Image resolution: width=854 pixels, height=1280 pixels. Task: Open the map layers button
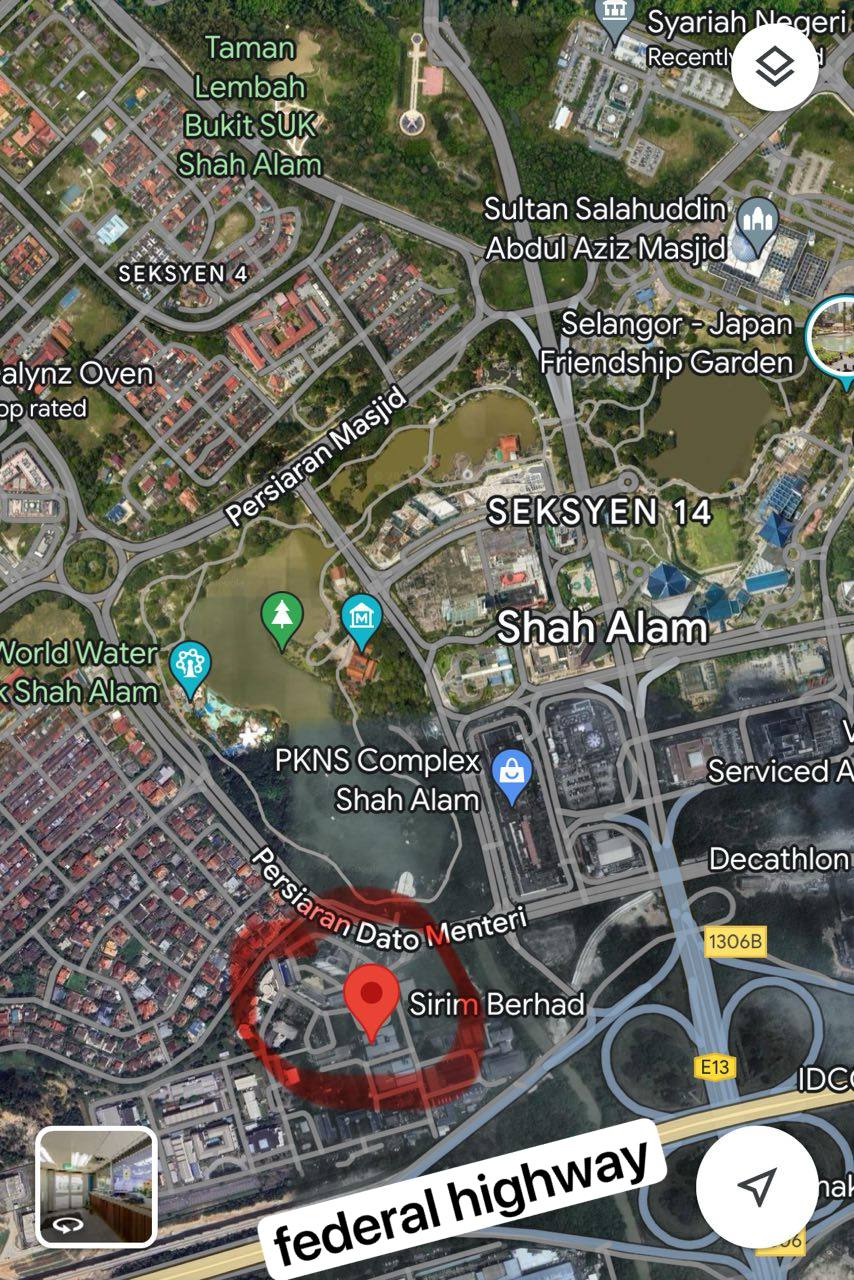tap(775, 68)
